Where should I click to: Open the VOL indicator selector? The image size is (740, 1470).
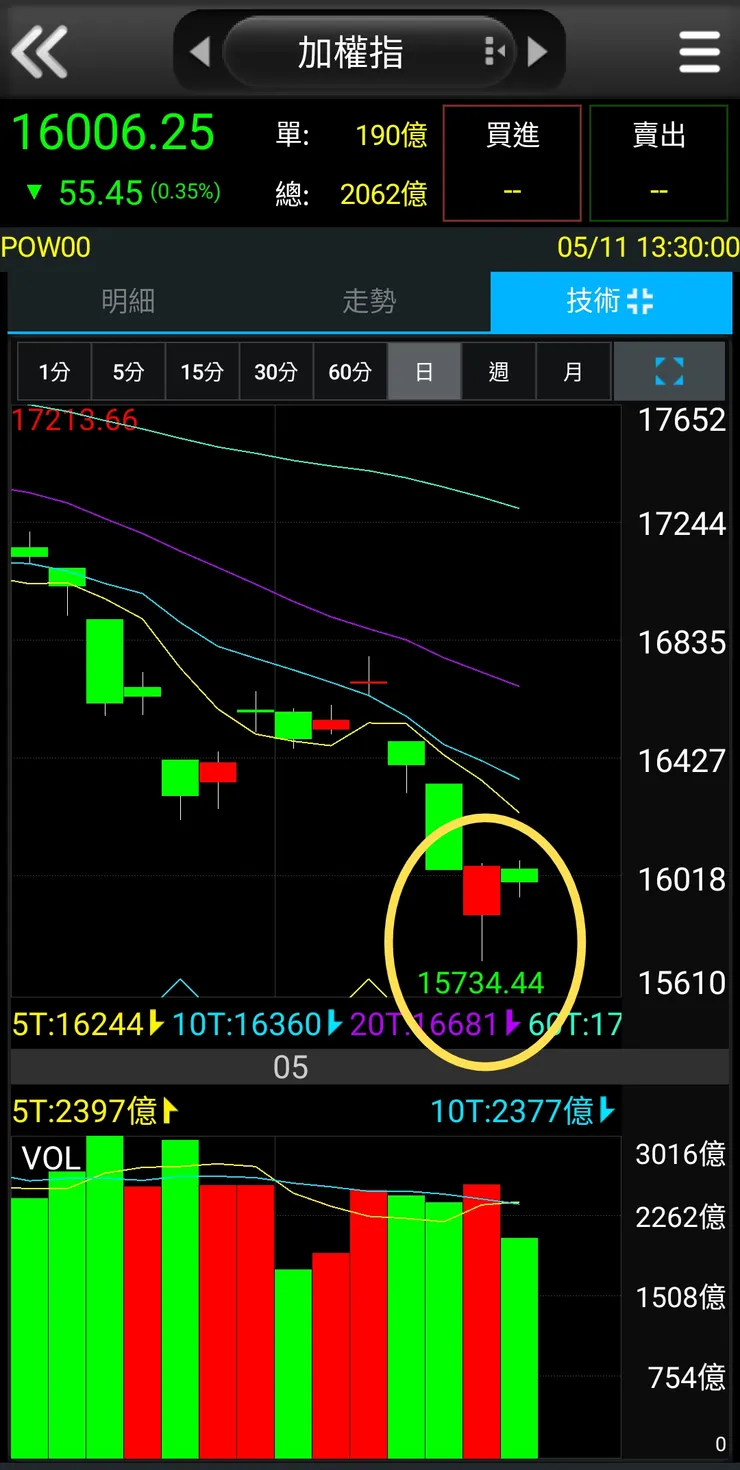point(51,1159)
